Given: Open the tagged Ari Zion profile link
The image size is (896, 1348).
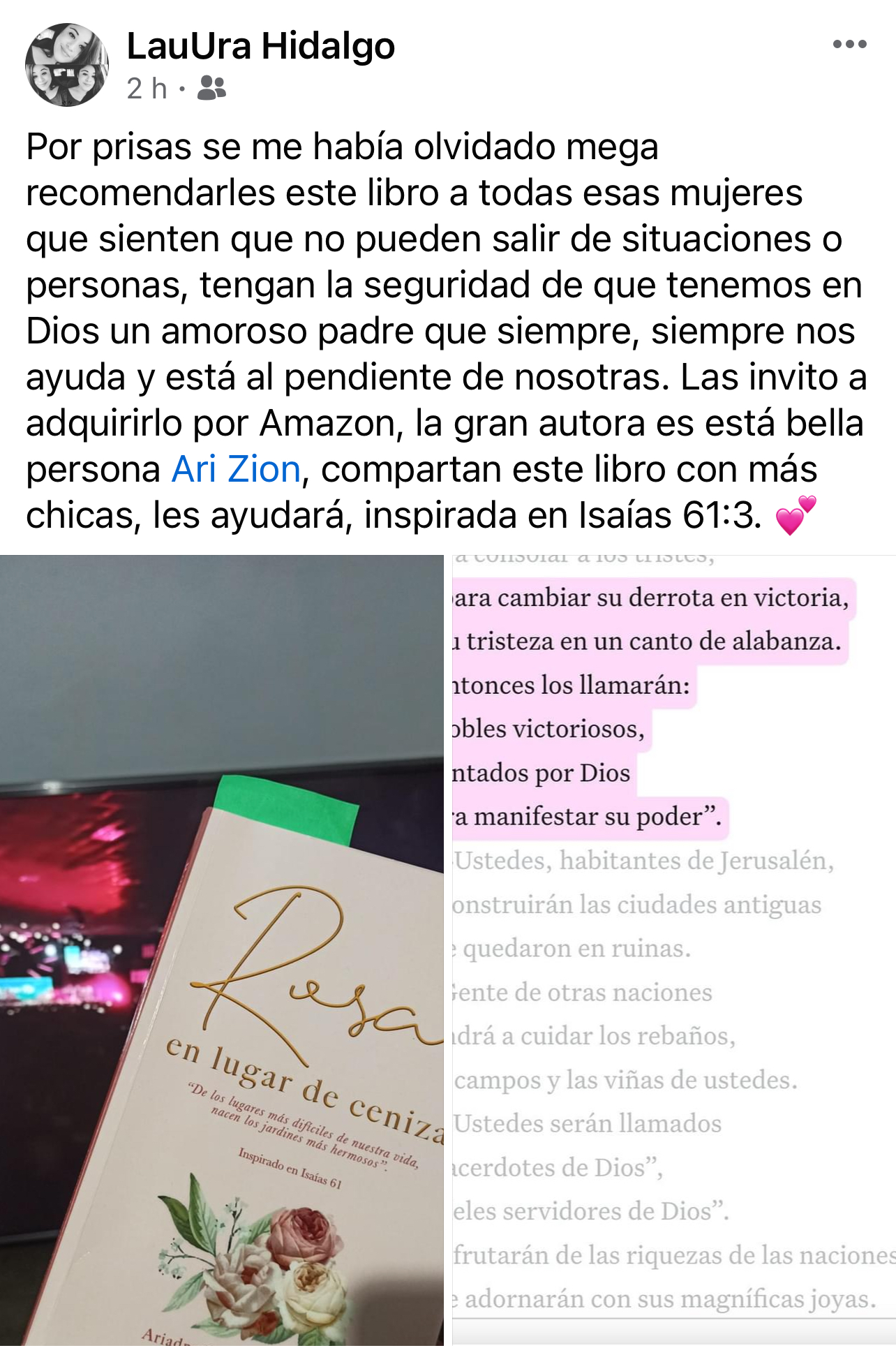Looking at the screenshot, I should (236, 469).
